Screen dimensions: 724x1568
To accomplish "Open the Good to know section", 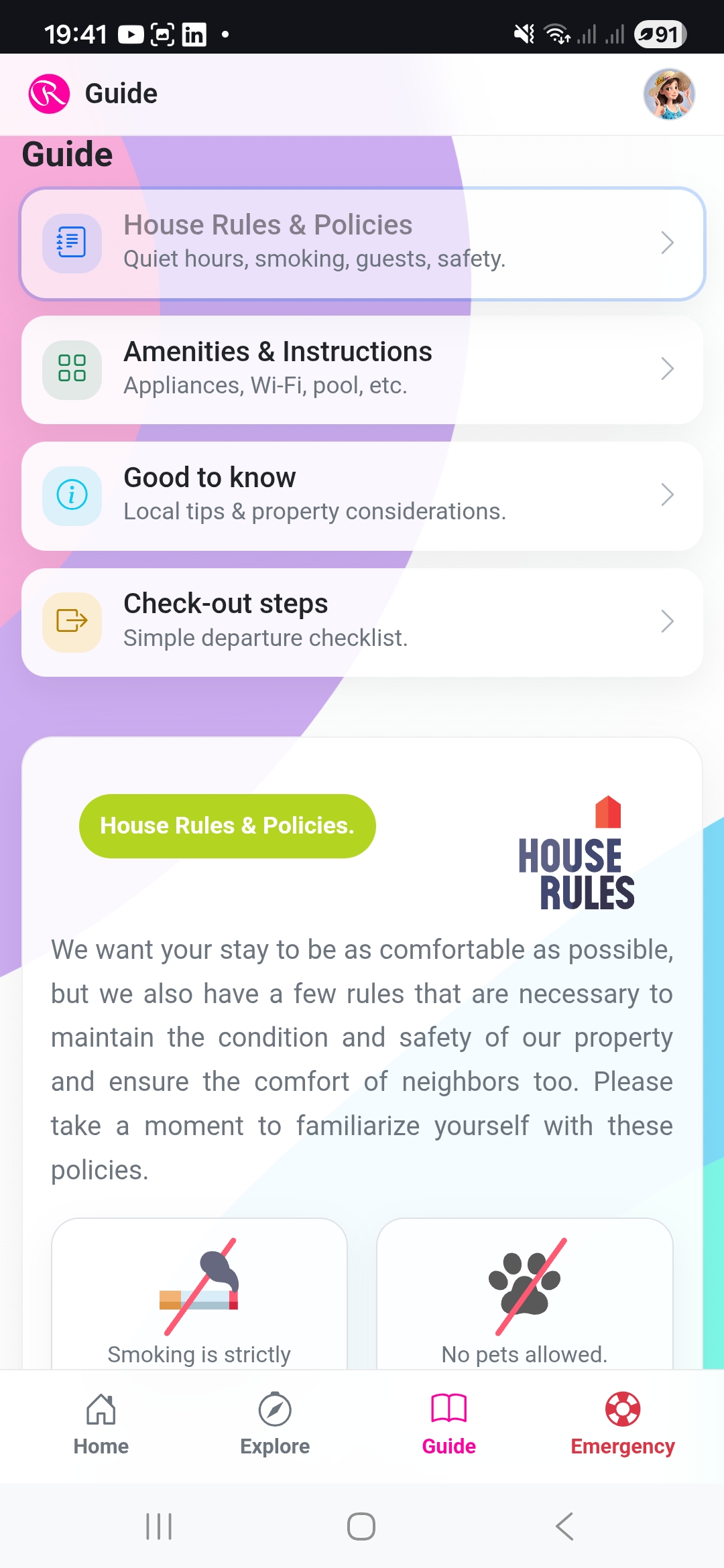I will click(362, 495).
